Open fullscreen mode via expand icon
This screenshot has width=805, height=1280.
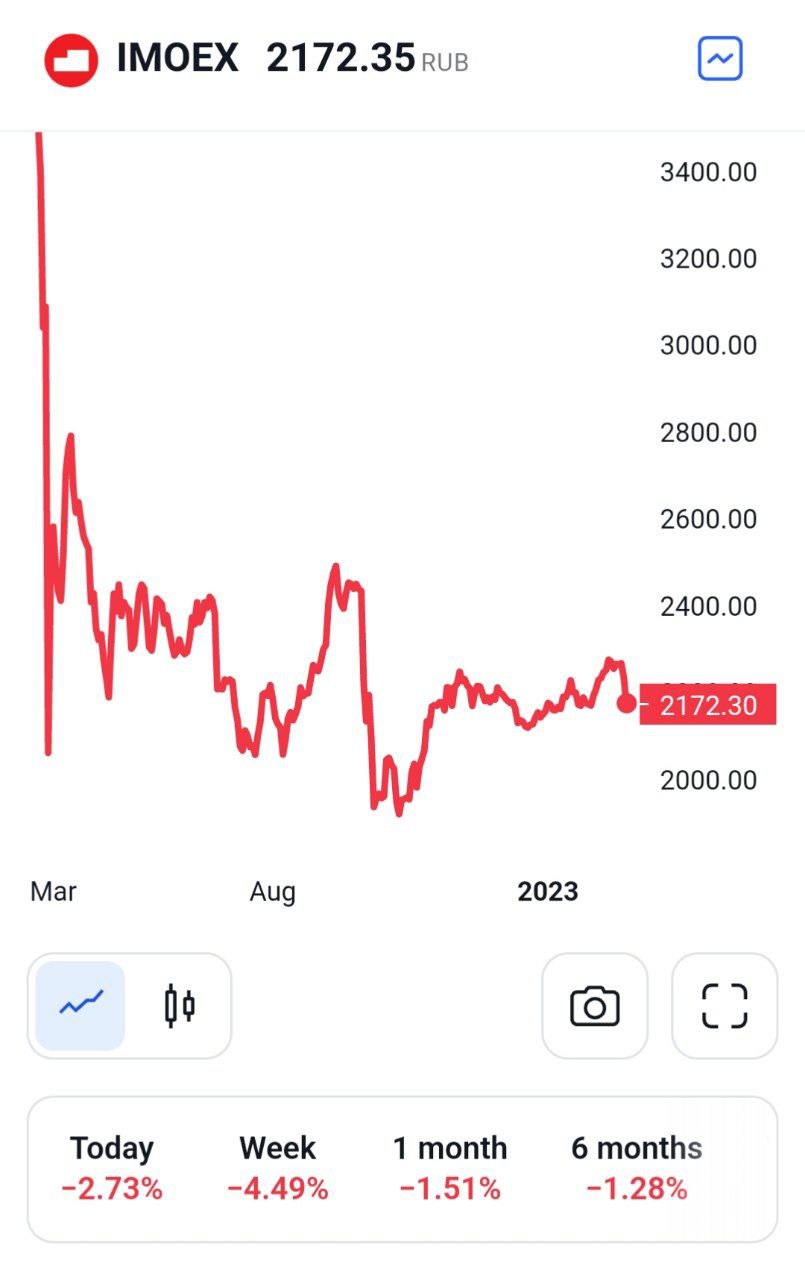(x=723, y=1006)
